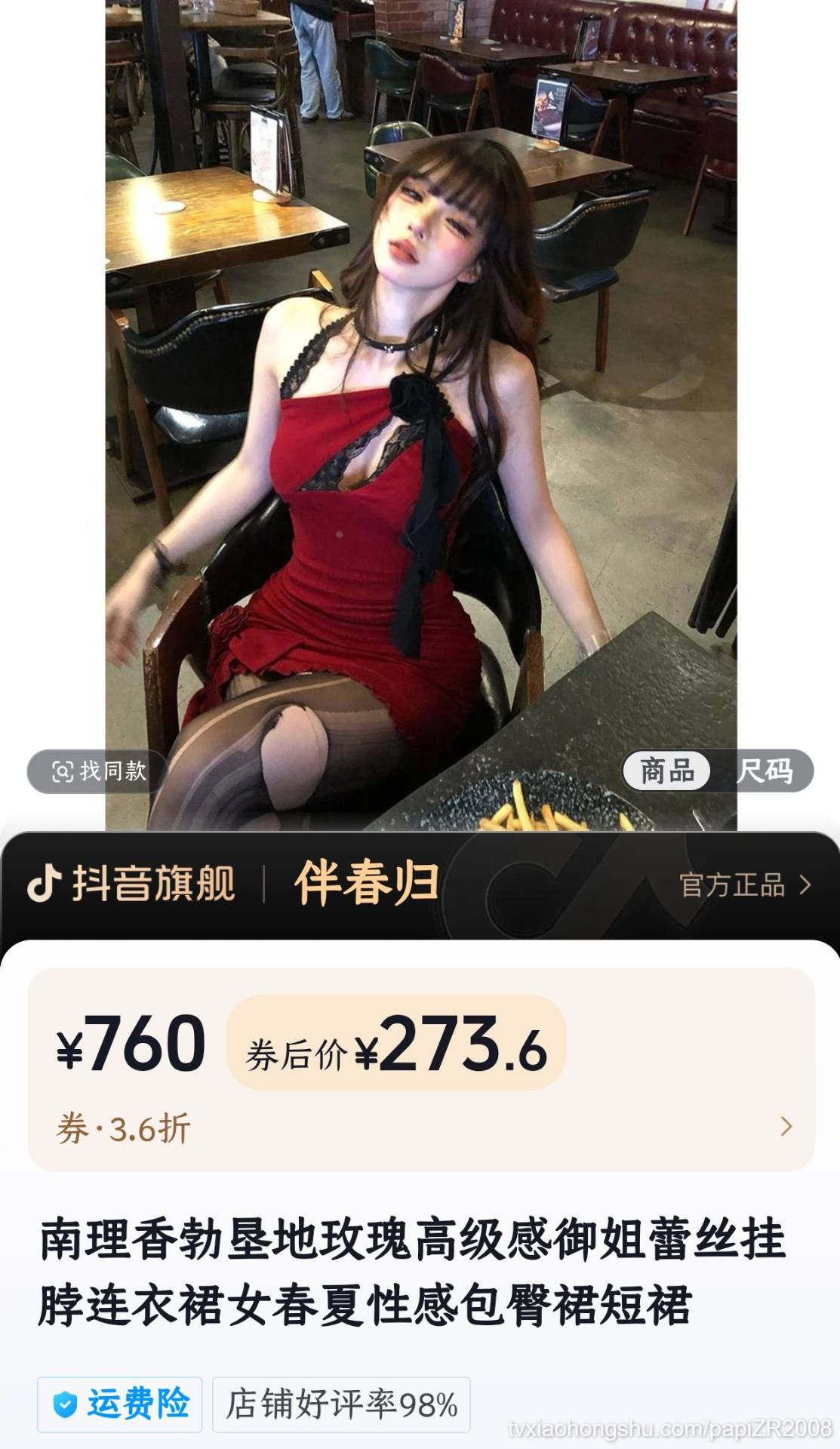840x1449 pixels.
Task: Tap the 找同款 image search scan icon
Action: [64, 771]
